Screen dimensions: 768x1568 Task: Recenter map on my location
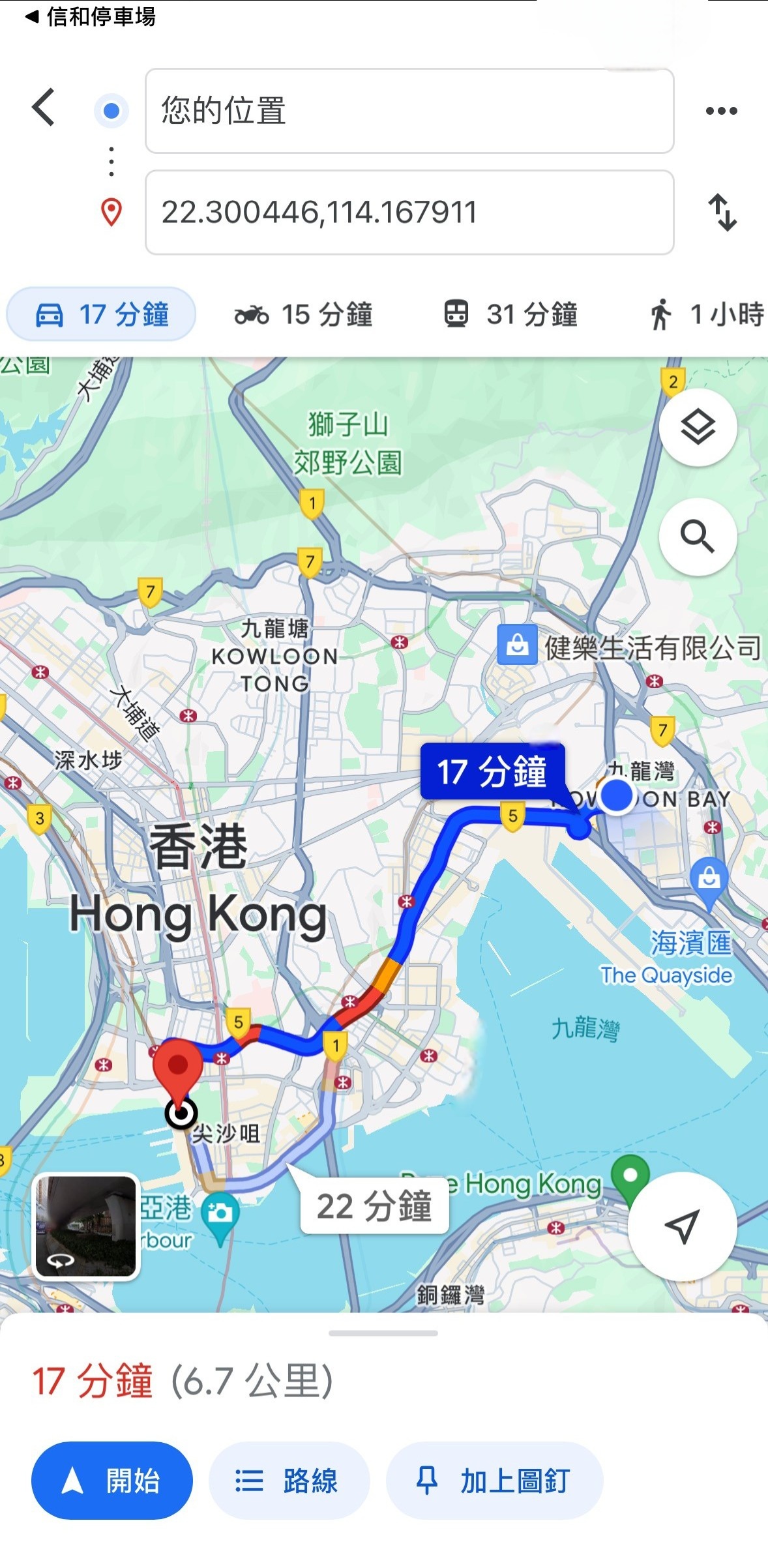[x=682, y=1226]
